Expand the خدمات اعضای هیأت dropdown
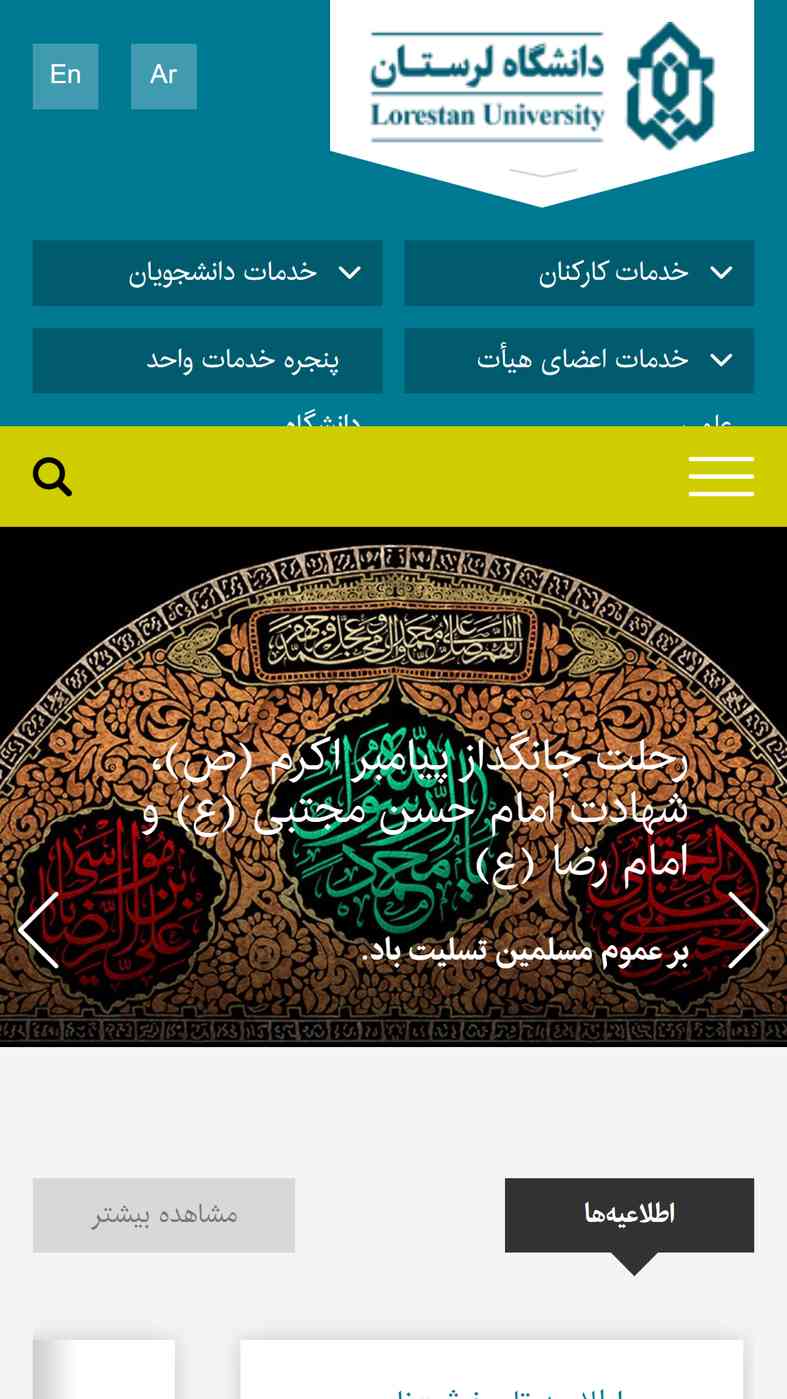Screen dimensions: 787x1399 pos(579,360)
